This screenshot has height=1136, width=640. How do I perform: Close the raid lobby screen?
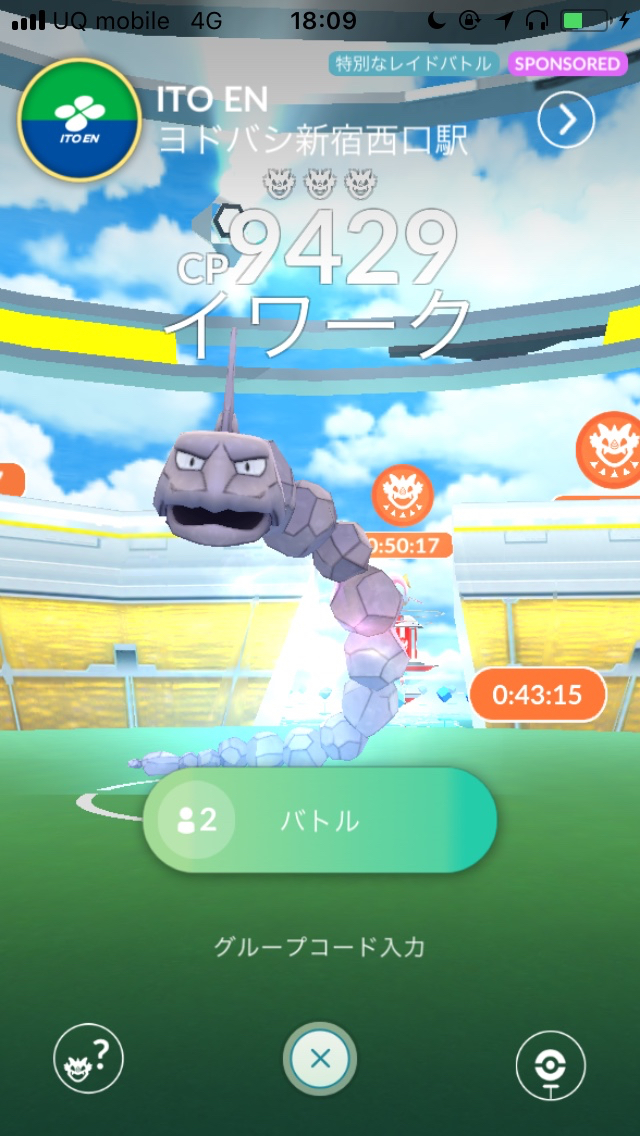click(320, 1059)
